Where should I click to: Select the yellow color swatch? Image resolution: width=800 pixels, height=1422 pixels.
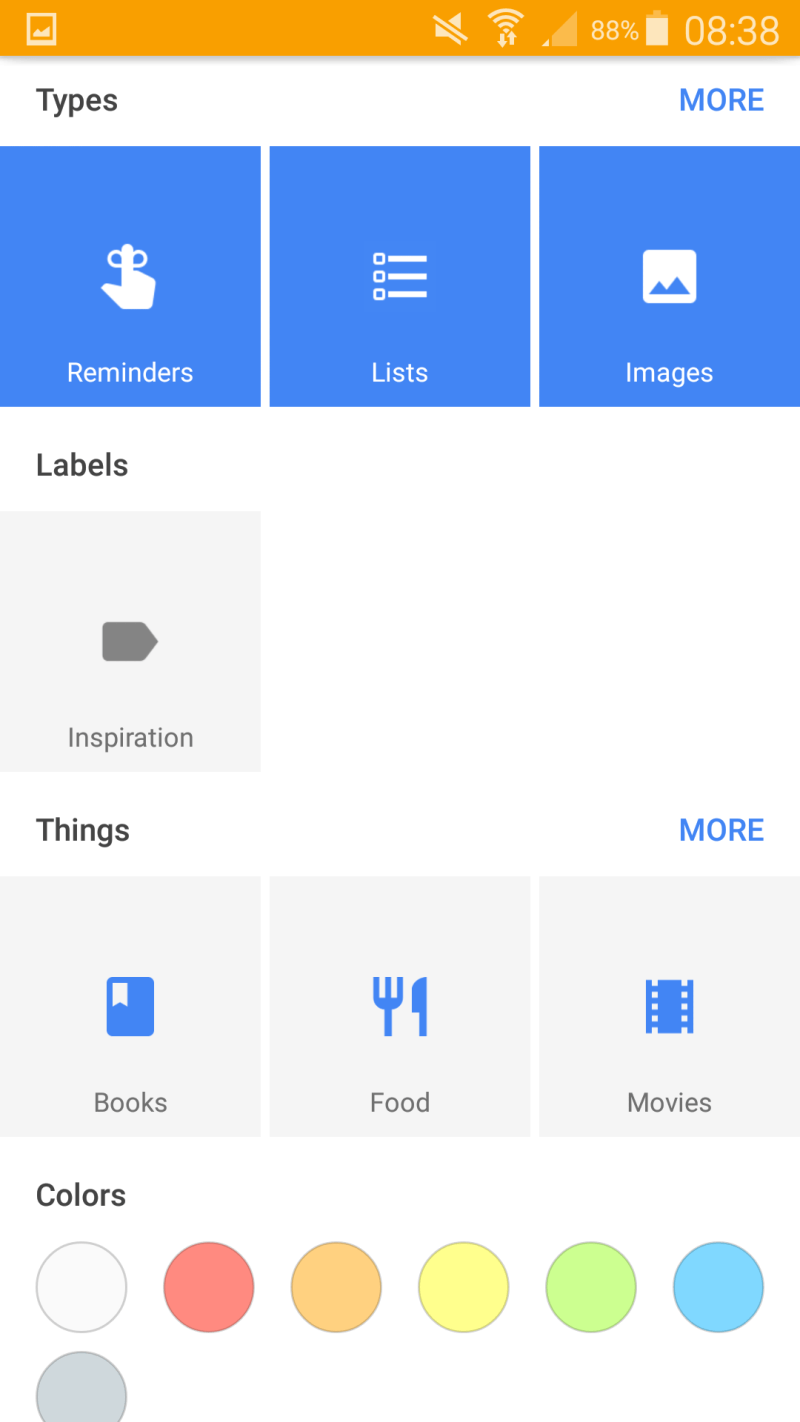(464, 1287)
